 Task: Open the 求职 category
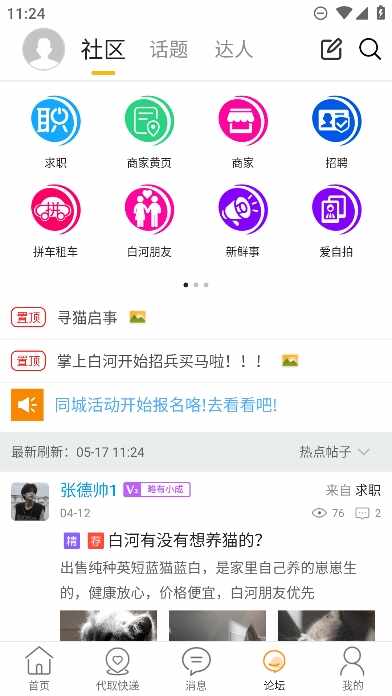(x=55, y=133)
